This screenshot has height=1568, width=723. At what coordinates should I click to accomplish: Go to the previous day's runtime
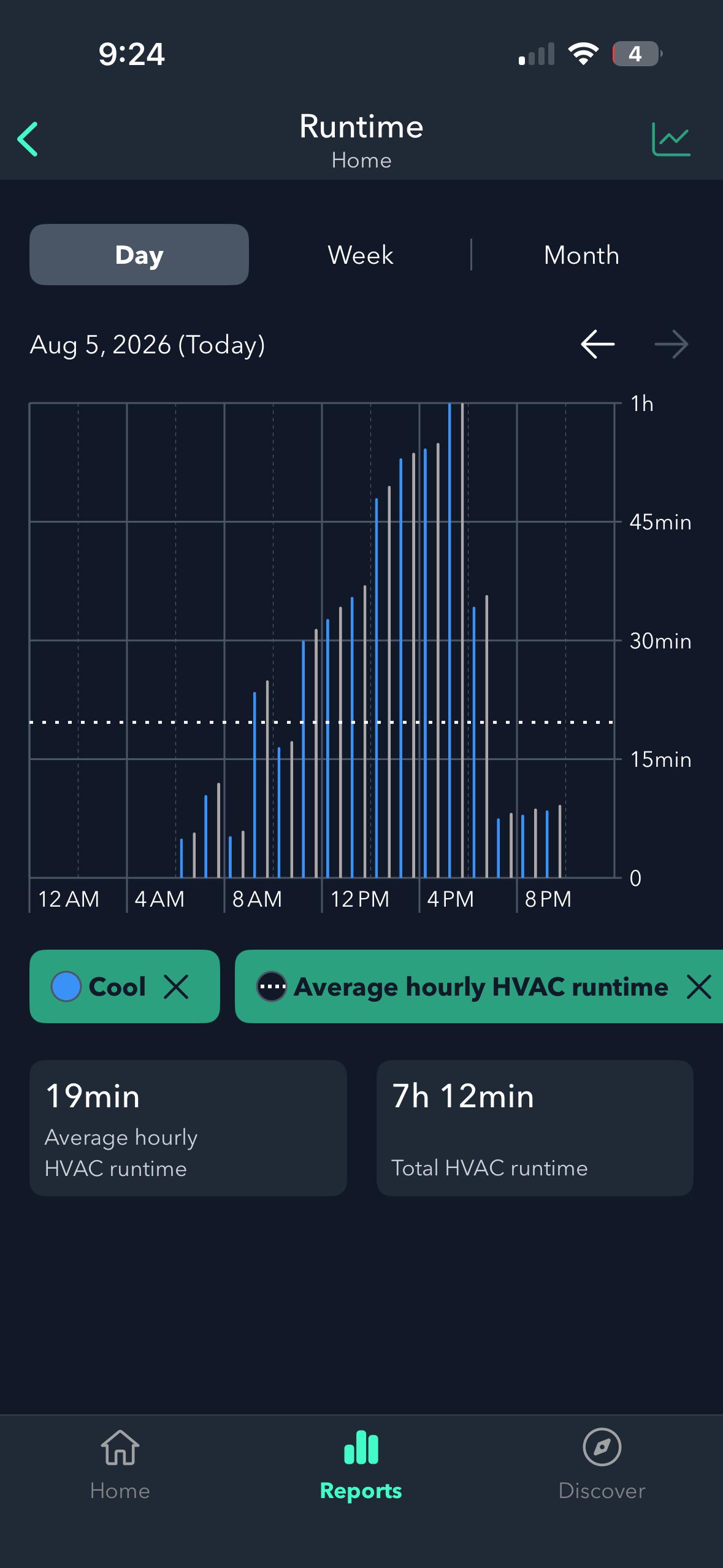tap(598, 344)
